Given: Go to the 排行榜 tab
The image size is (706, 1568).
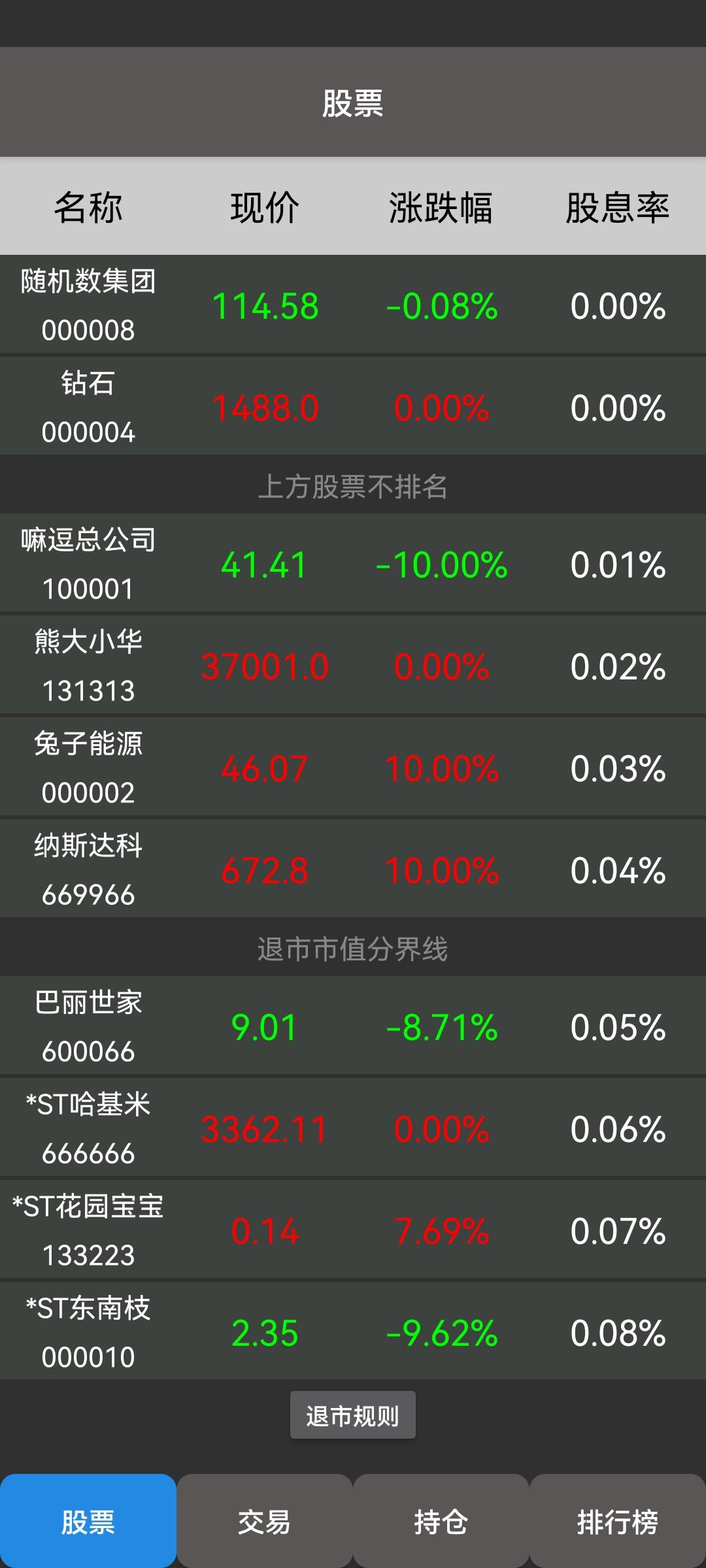Looking at the screenshot, I should [x=617, y=1522].
